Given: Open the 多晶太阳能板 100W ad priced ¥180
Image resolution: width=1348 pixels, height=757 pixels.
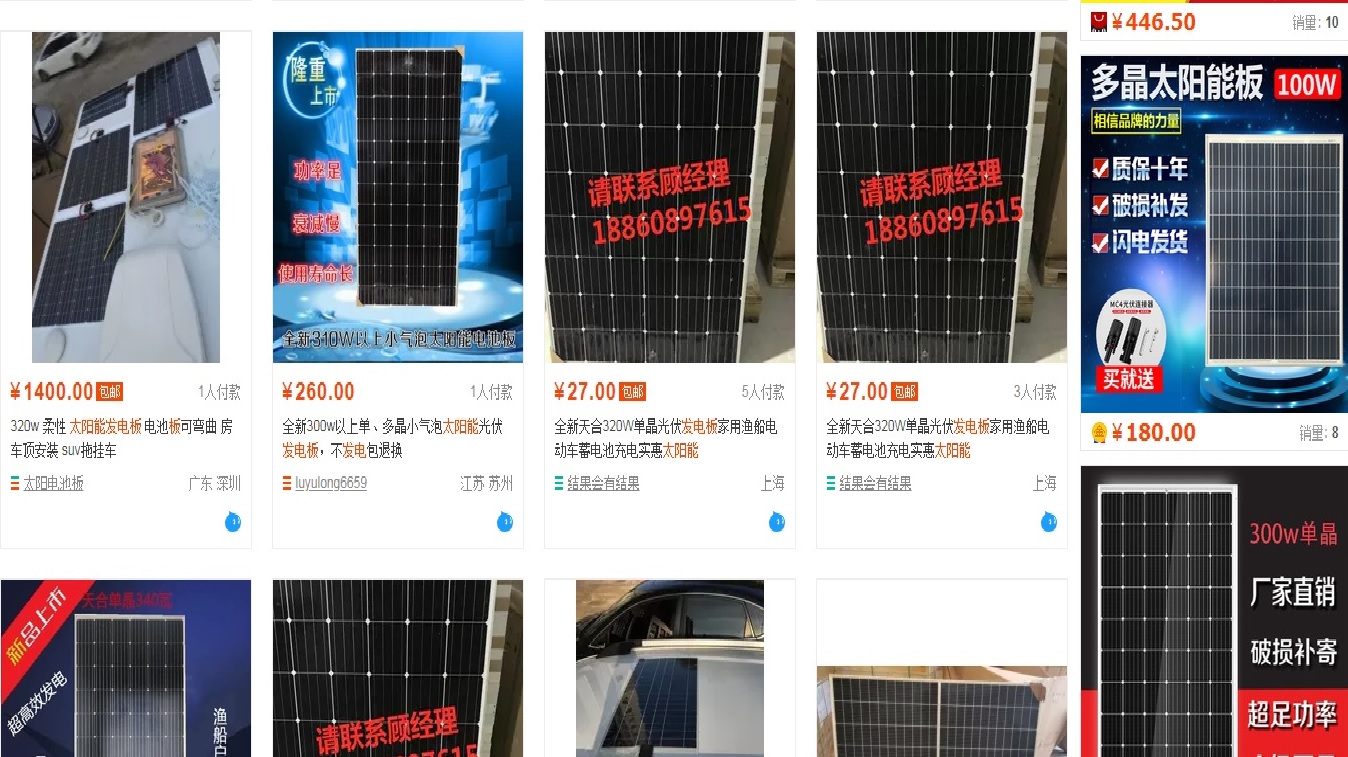Looking at the screenshot, I should tap(1214, 233).
